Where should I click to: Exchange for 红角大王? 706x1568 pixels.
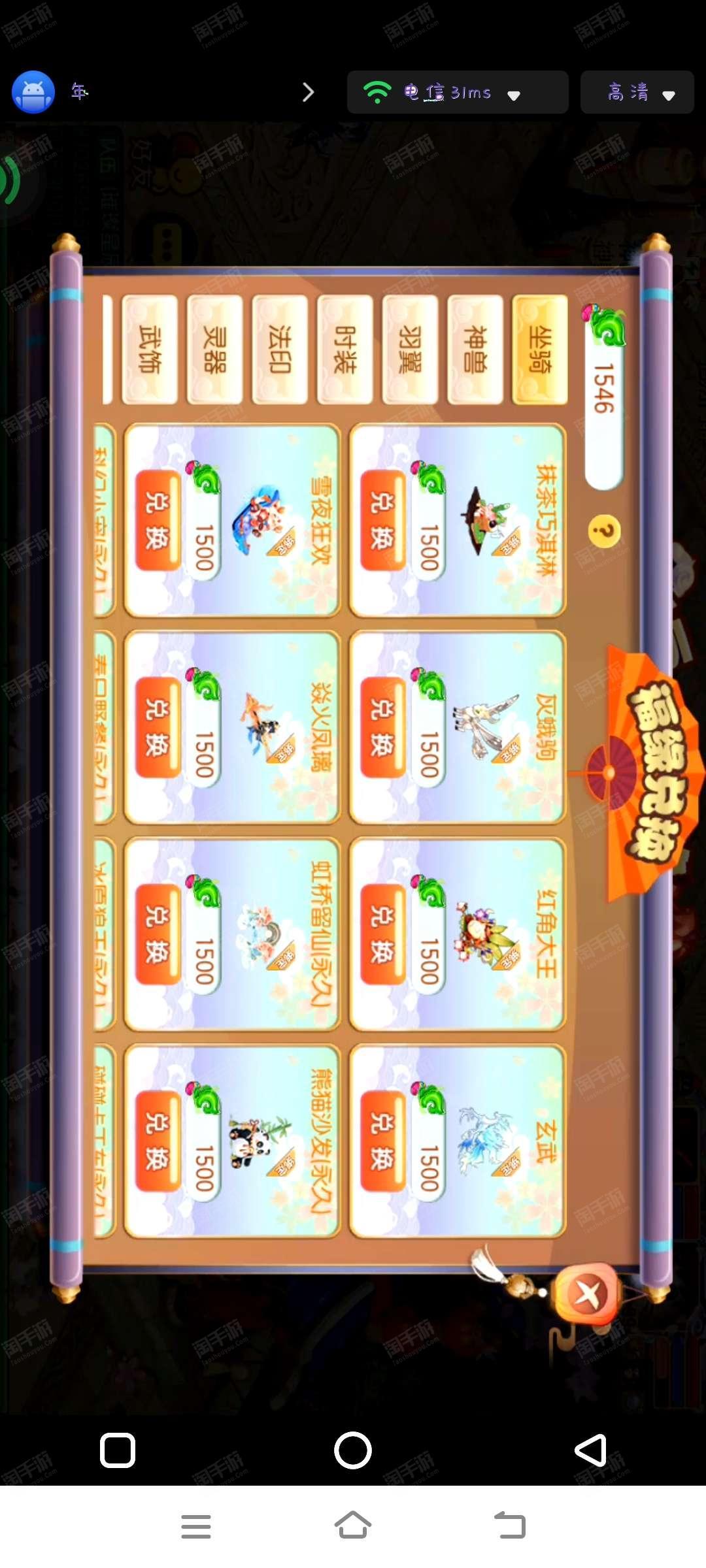point(382,934)
